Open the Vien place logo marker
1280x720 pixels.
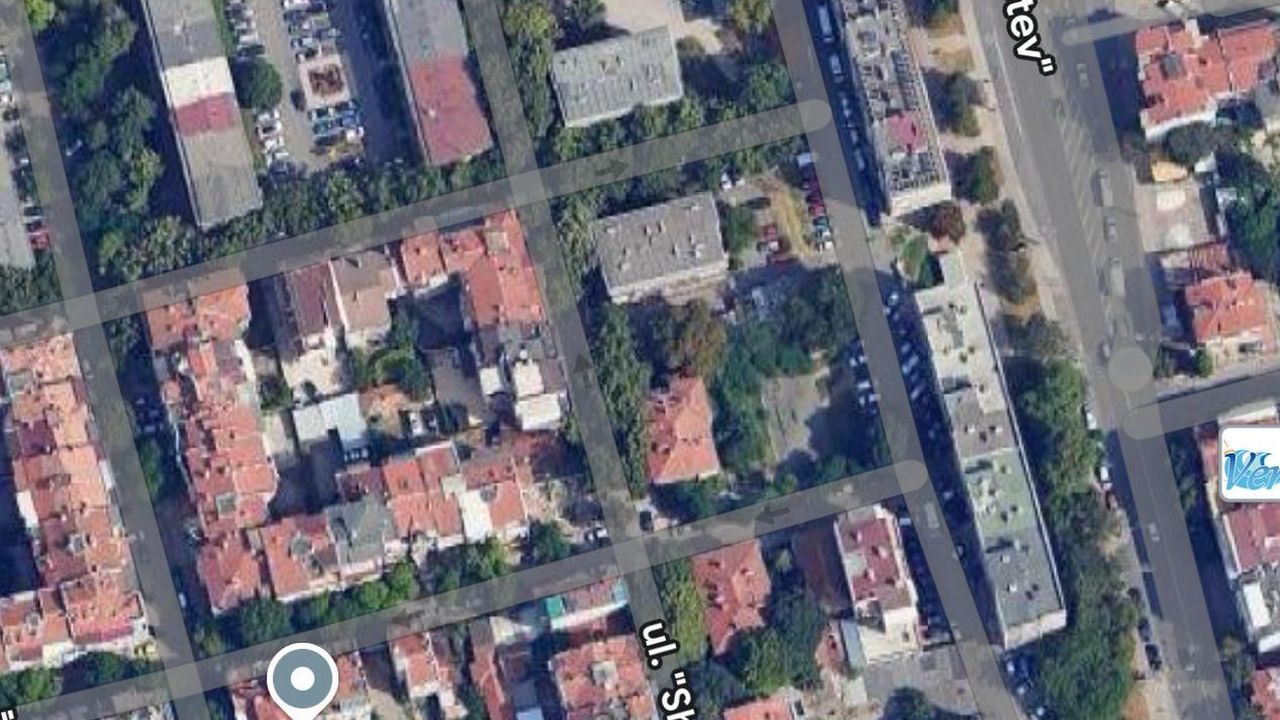pyautogui.click(x=1250, y=464)
